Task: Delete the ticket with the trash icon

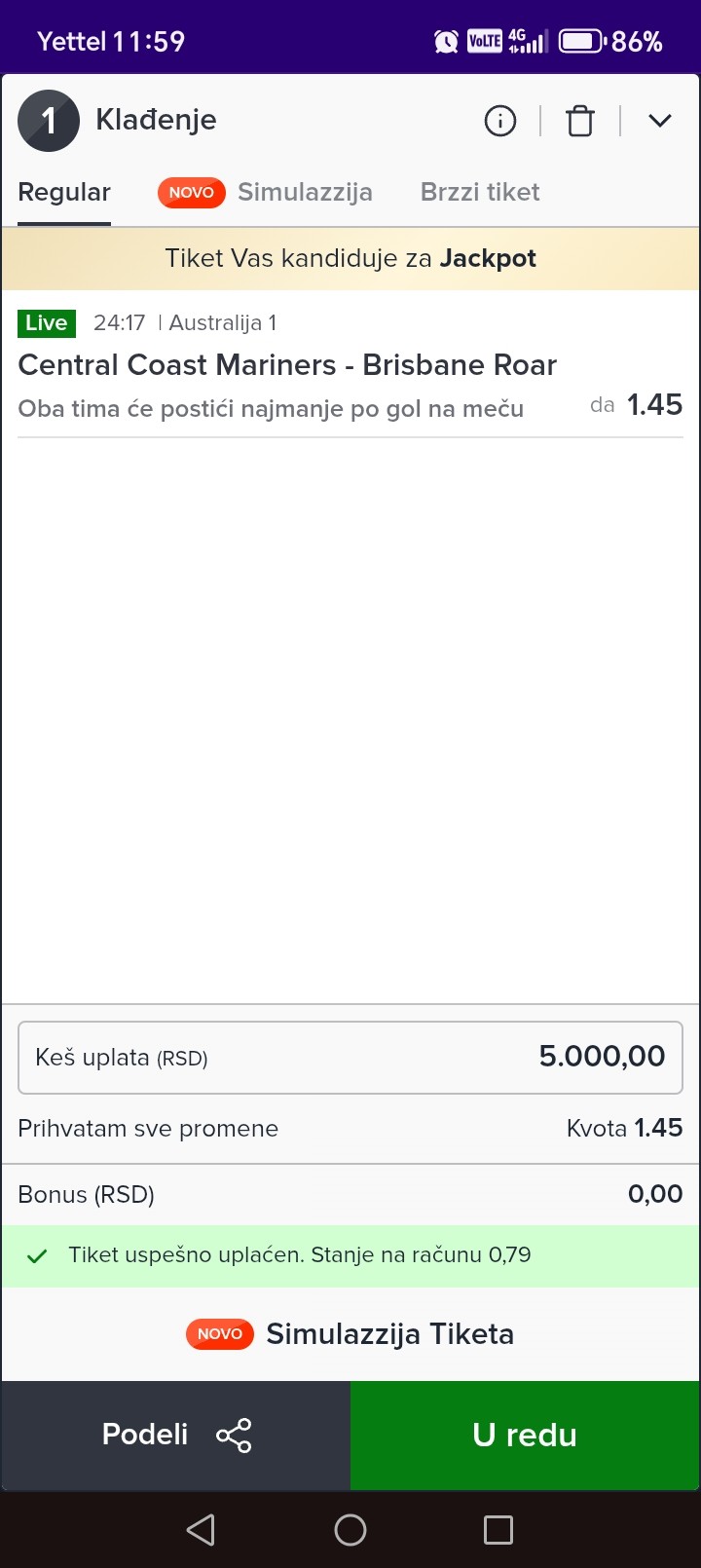Action: (580, 121)
